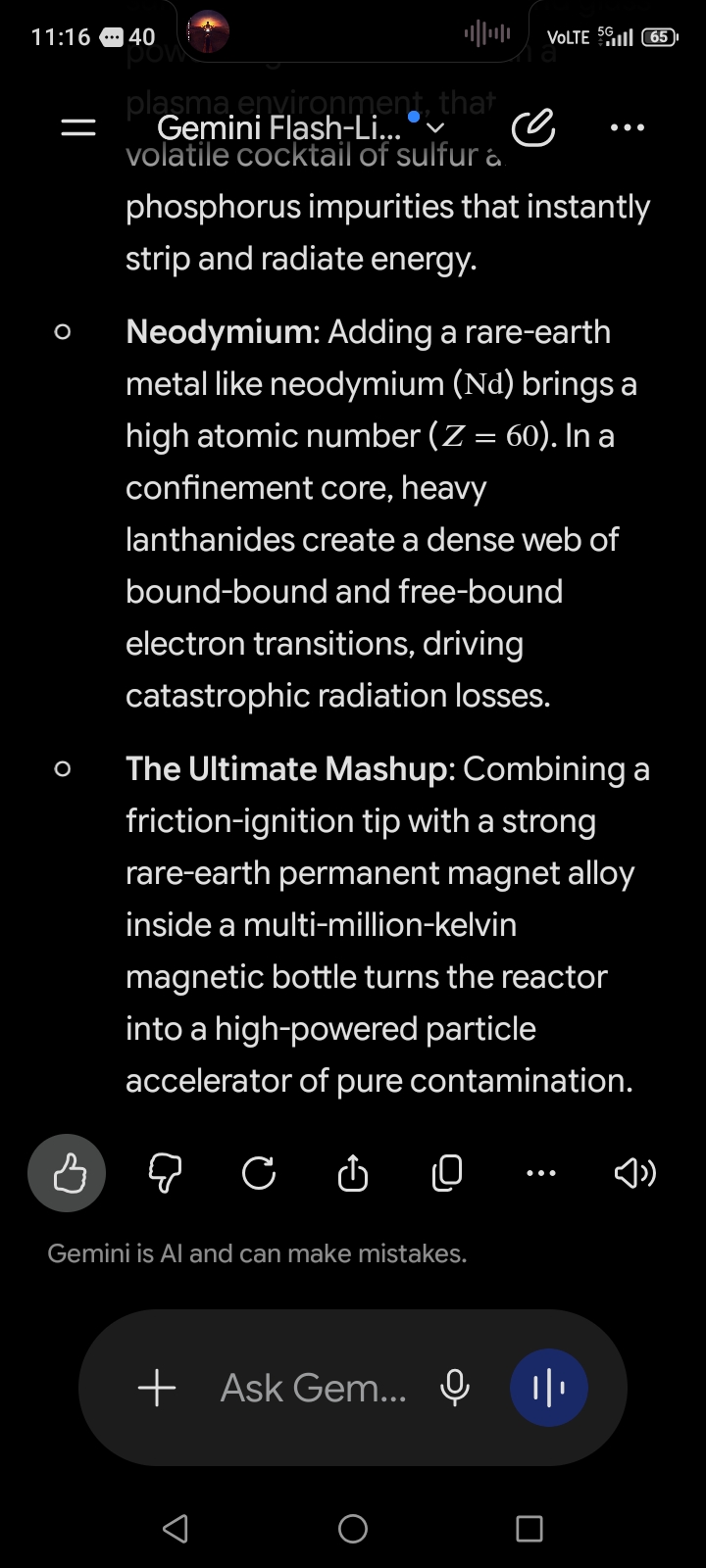Open the top-right overflow menu
706x1568 pixels.
click(x=628, y=127)
